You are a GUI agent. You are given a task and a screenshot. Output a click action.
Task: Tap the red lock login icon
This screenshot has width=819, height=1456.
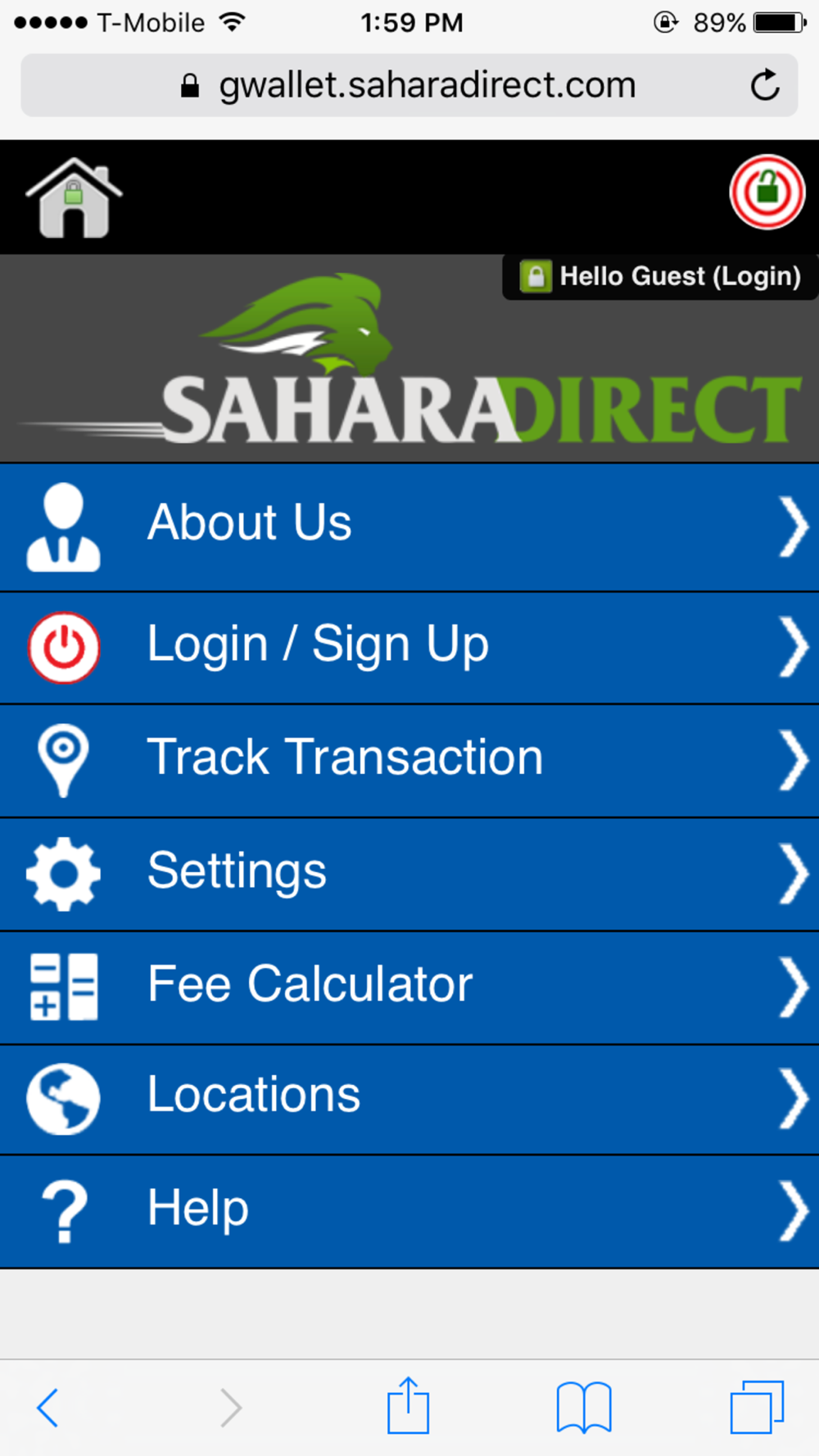tap(767, 192)
